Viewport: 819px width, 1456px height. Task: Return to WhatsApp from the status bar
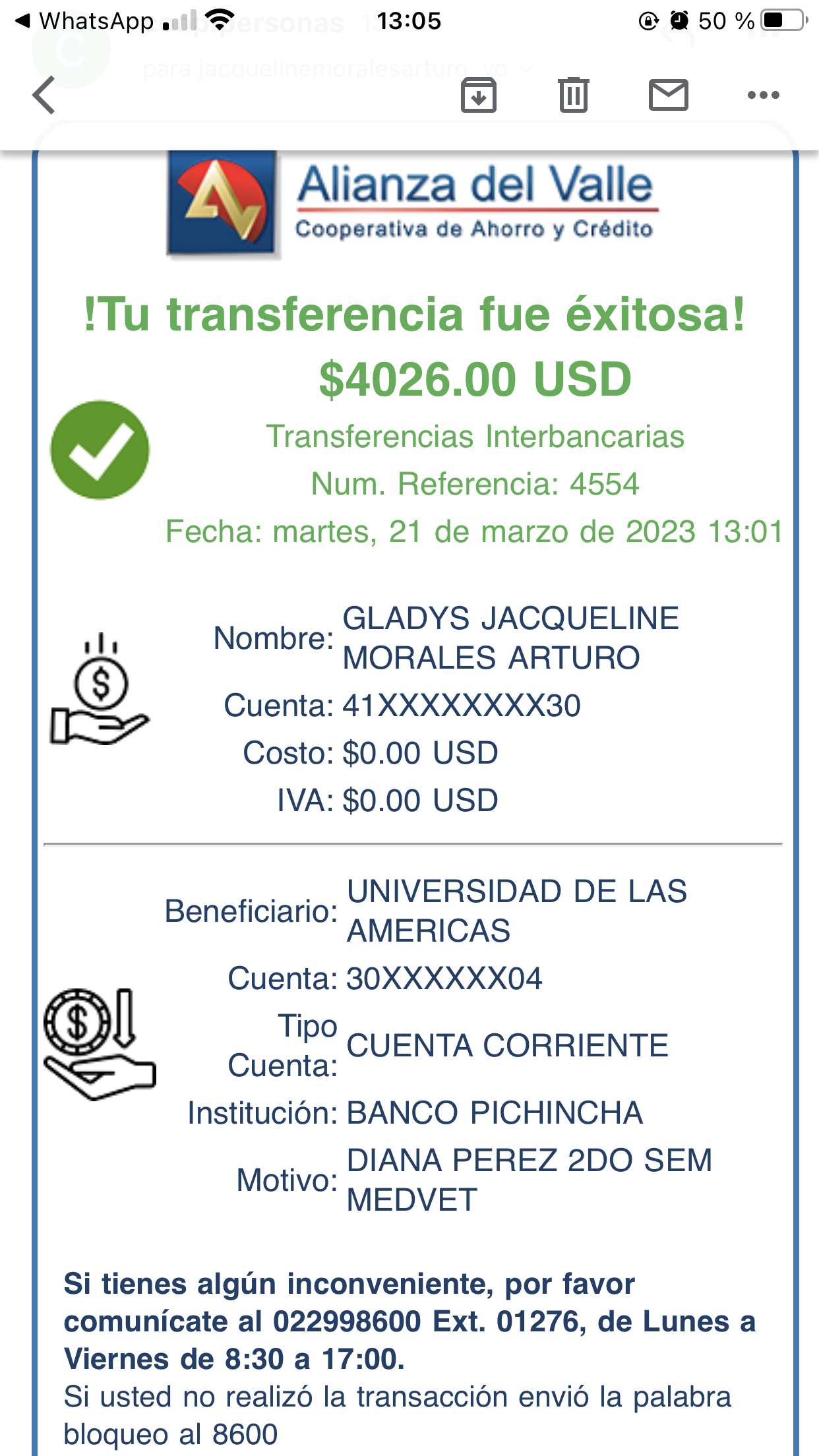coord(84,21)
